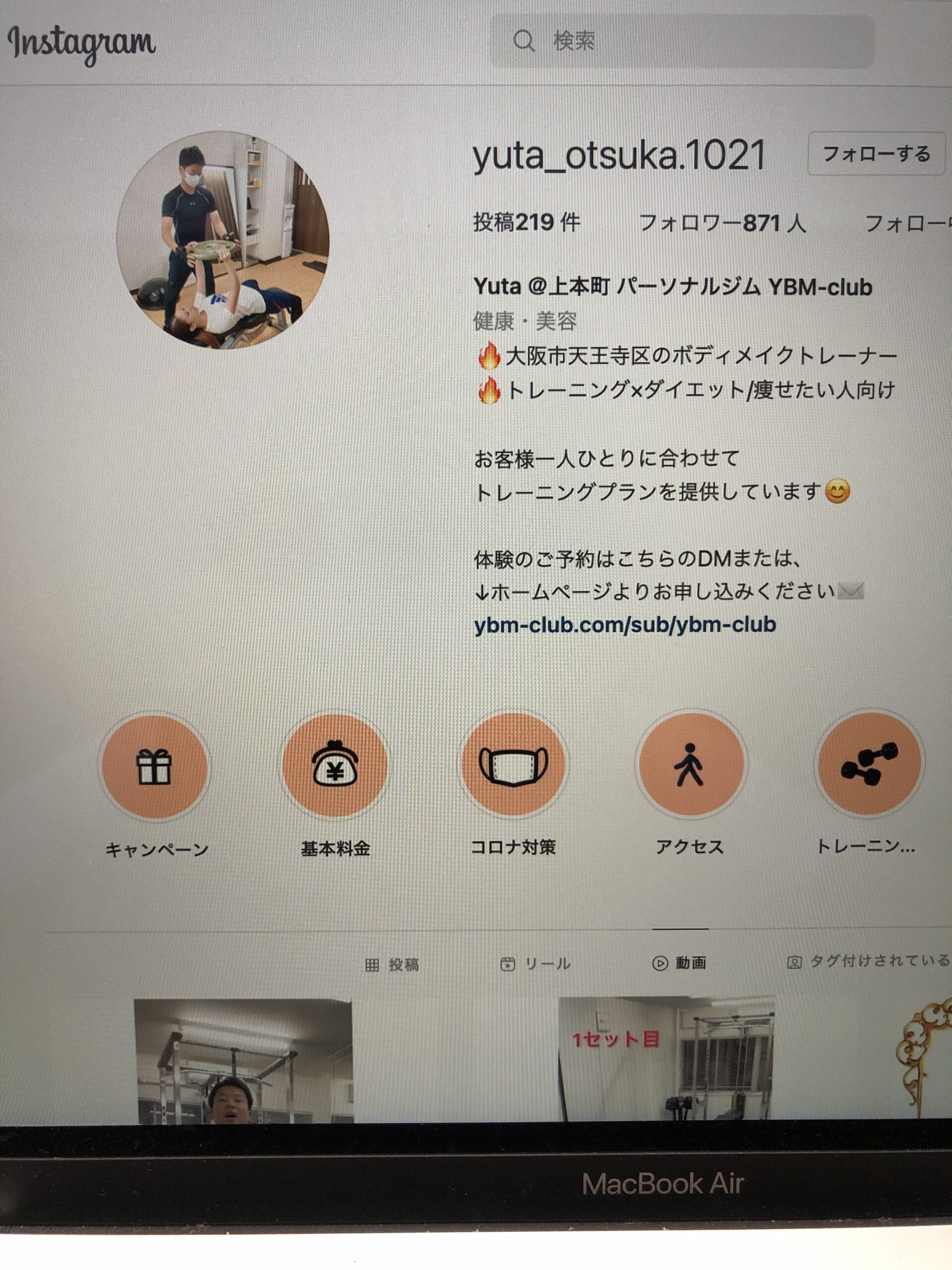952x1270 pixels.
Task: Open the ybm-club.com homepage link
Action: 625,625
